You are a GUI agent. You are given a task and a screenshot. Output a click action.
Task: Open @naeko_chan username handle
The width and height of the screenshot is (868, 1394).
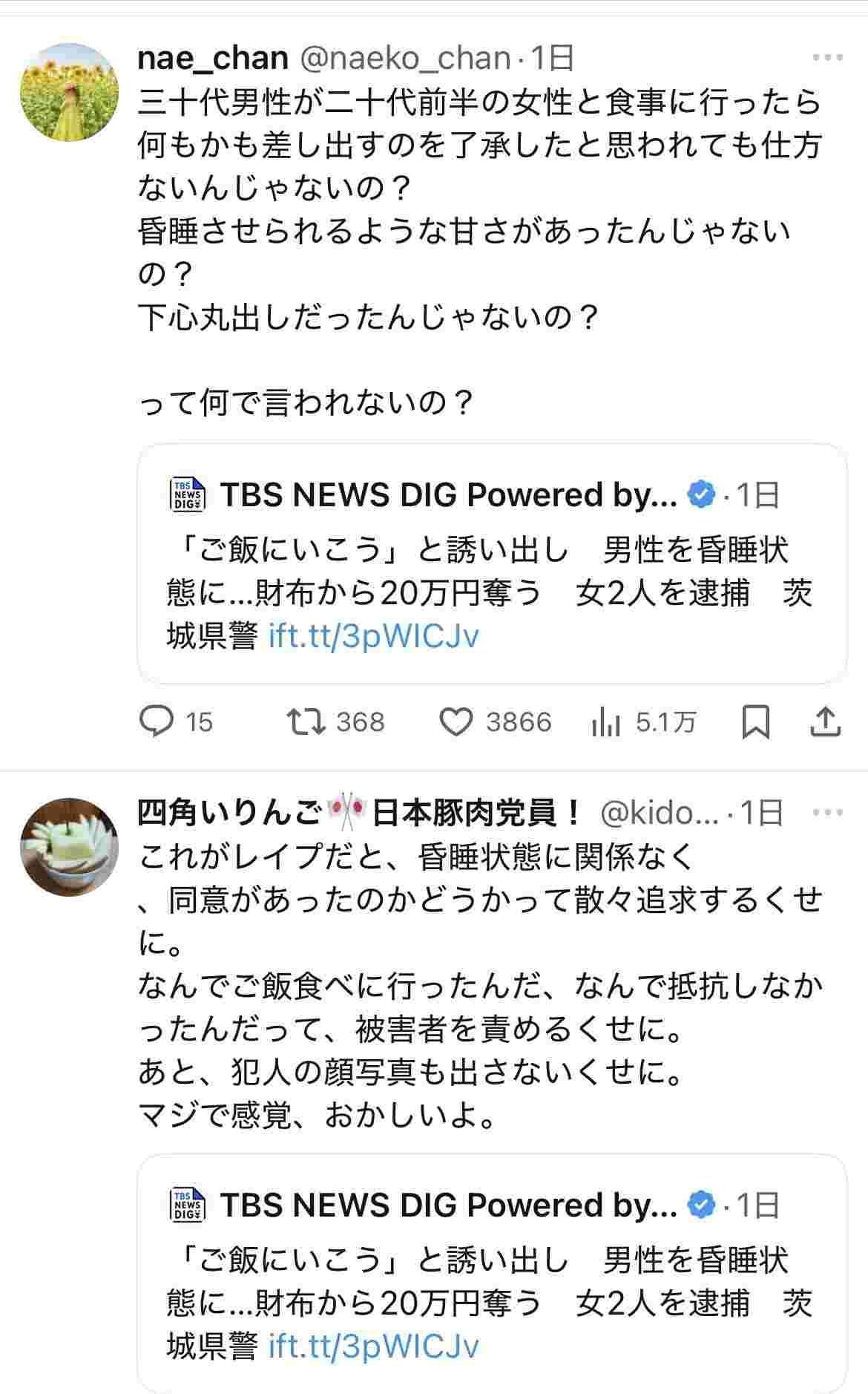tap(404, 58)
